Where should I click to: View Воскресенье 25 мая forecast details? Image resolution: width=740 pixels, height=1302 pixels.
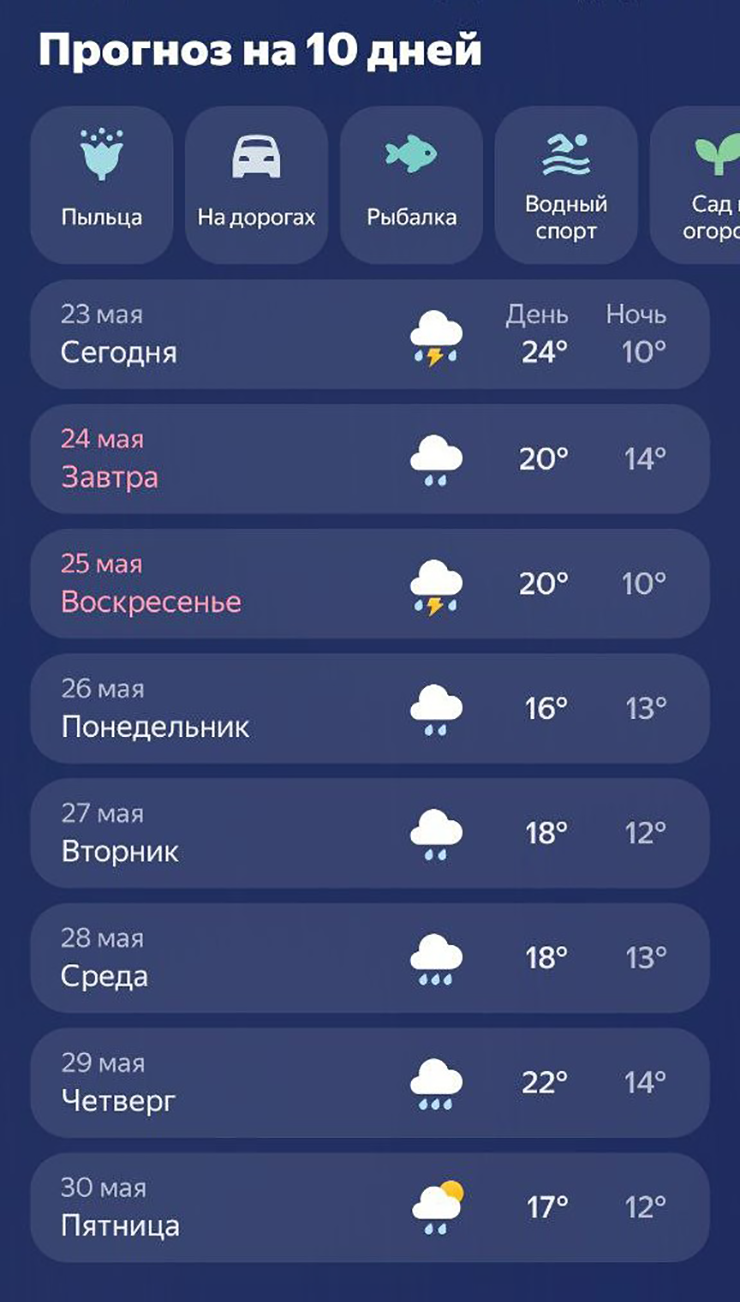tap(370, 584)
